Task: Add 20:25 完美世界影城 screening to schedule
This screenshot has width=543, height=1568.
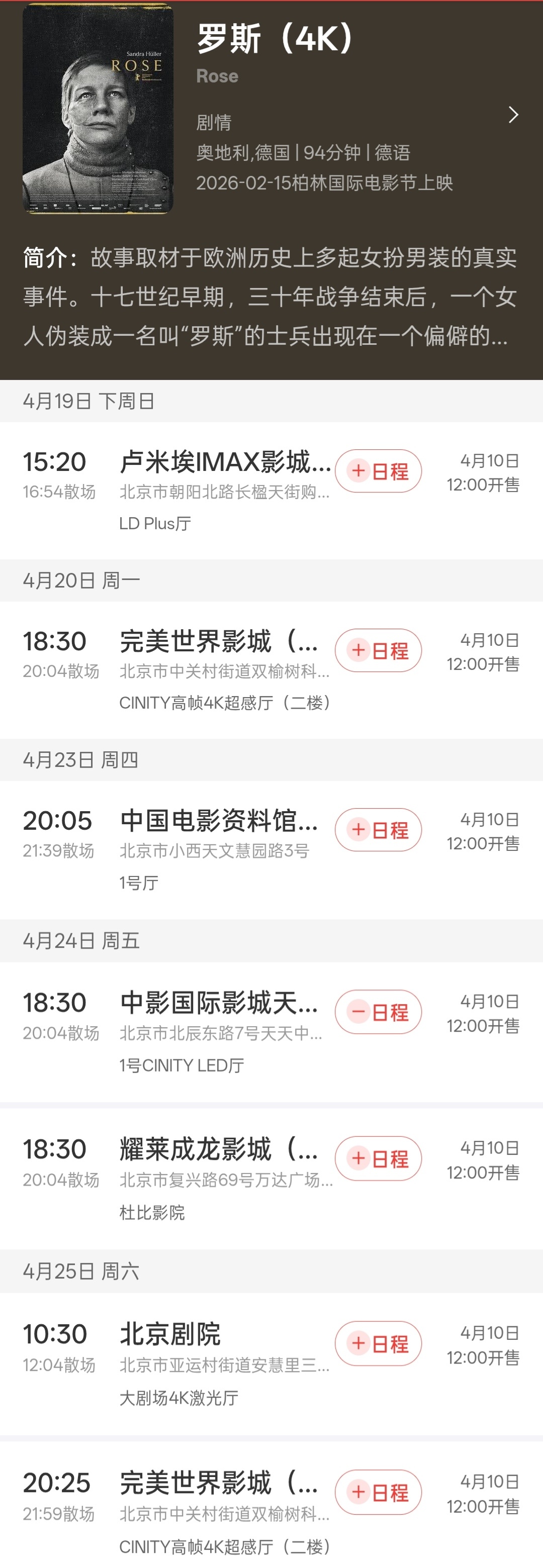Action: [x=378, y=1492]
